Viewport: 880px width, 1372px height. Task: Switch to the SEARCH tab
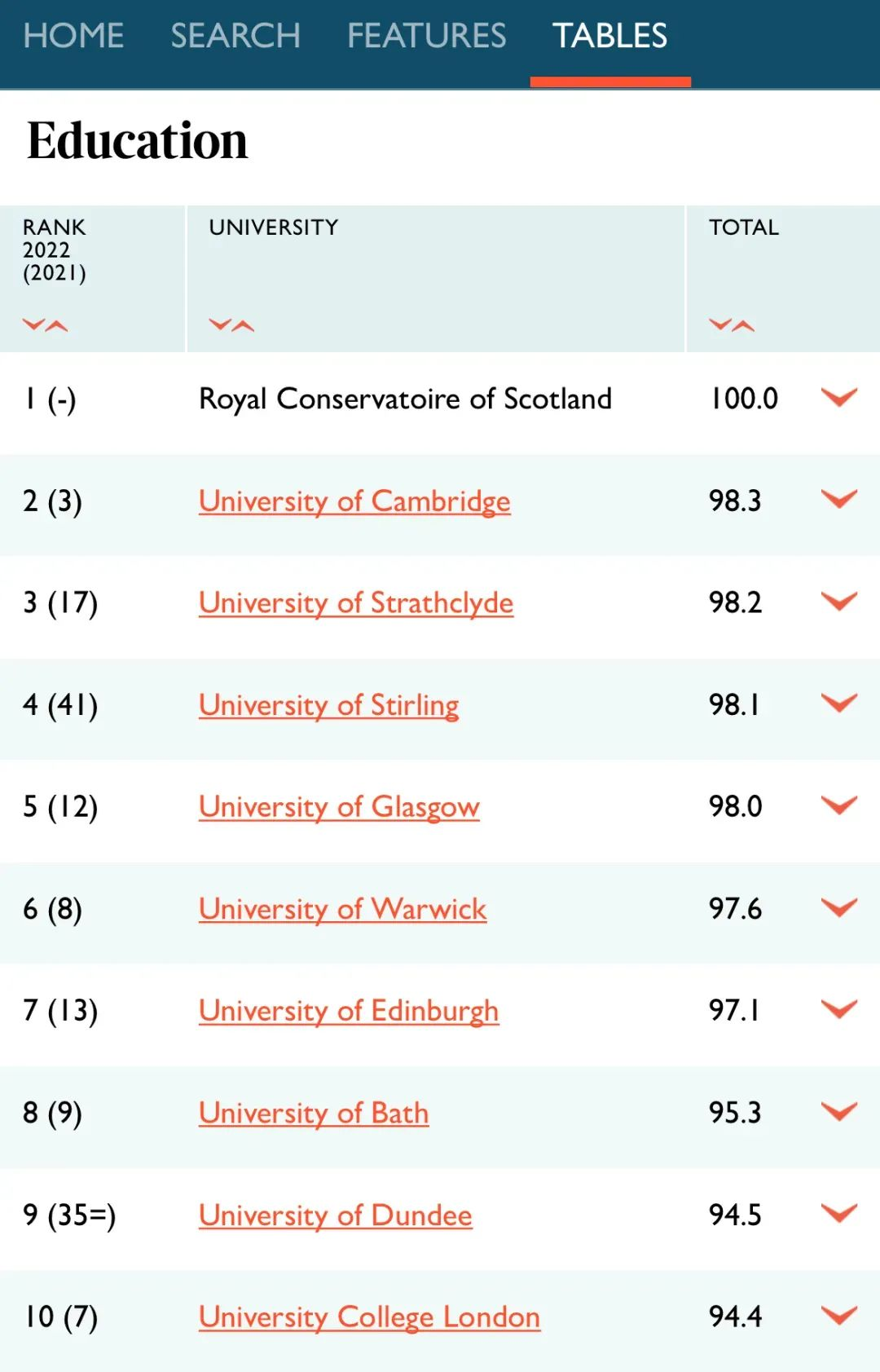tap(235, 36)
